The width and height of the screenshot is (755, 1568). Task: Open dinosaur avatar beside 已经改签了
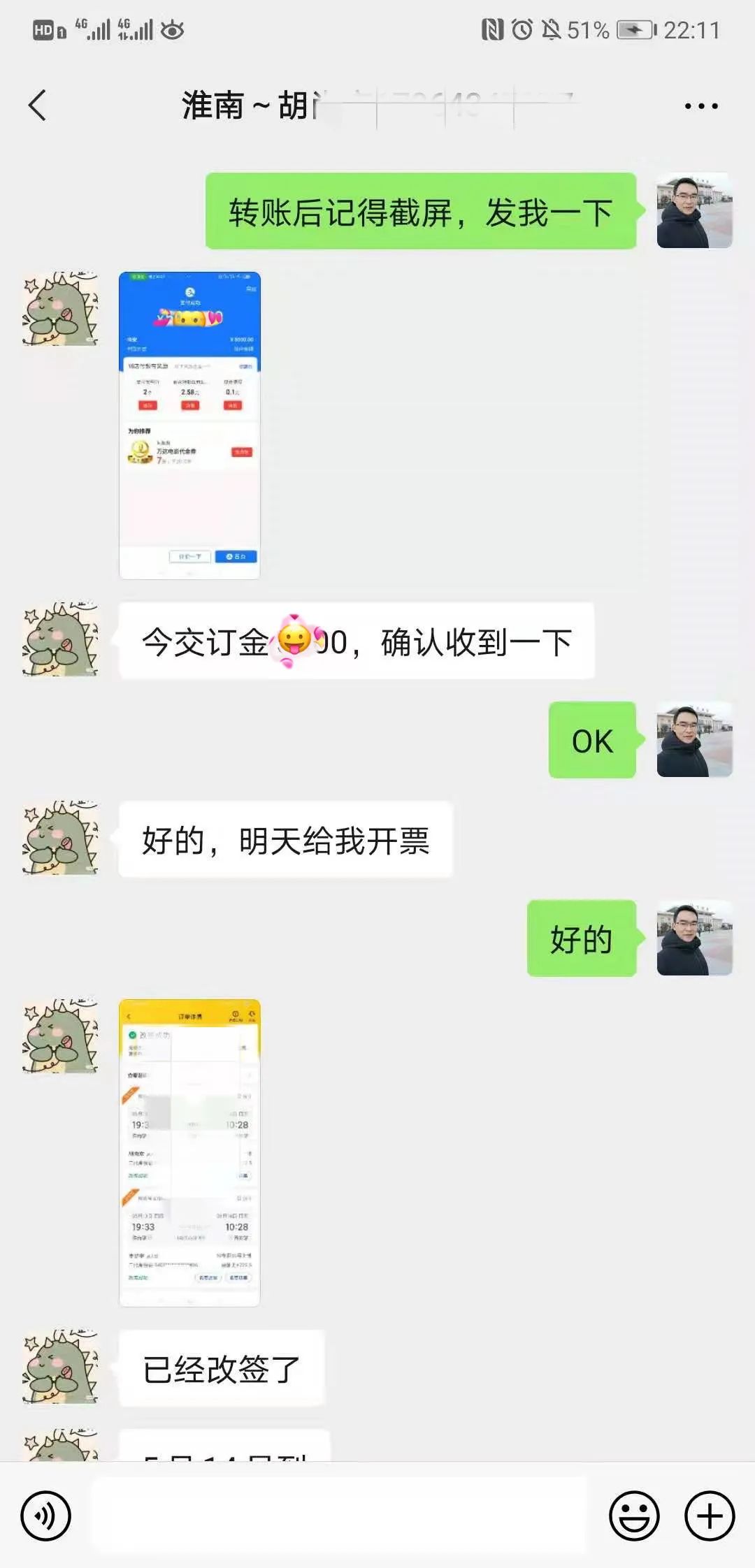60,1367
